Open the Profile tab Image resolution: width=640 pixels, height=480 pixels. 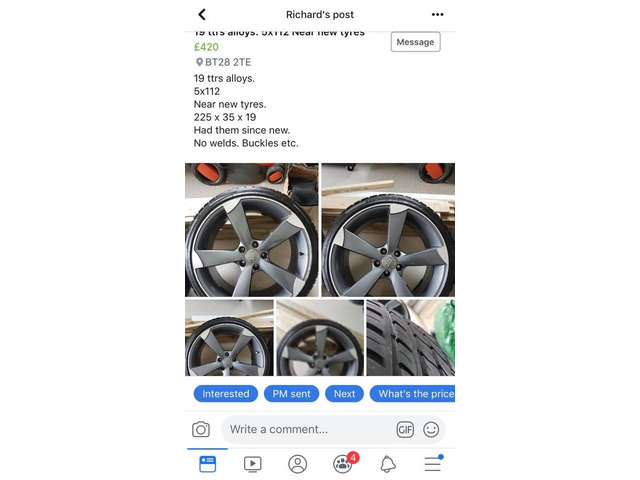pyautogui.click(x=297, y=464)
